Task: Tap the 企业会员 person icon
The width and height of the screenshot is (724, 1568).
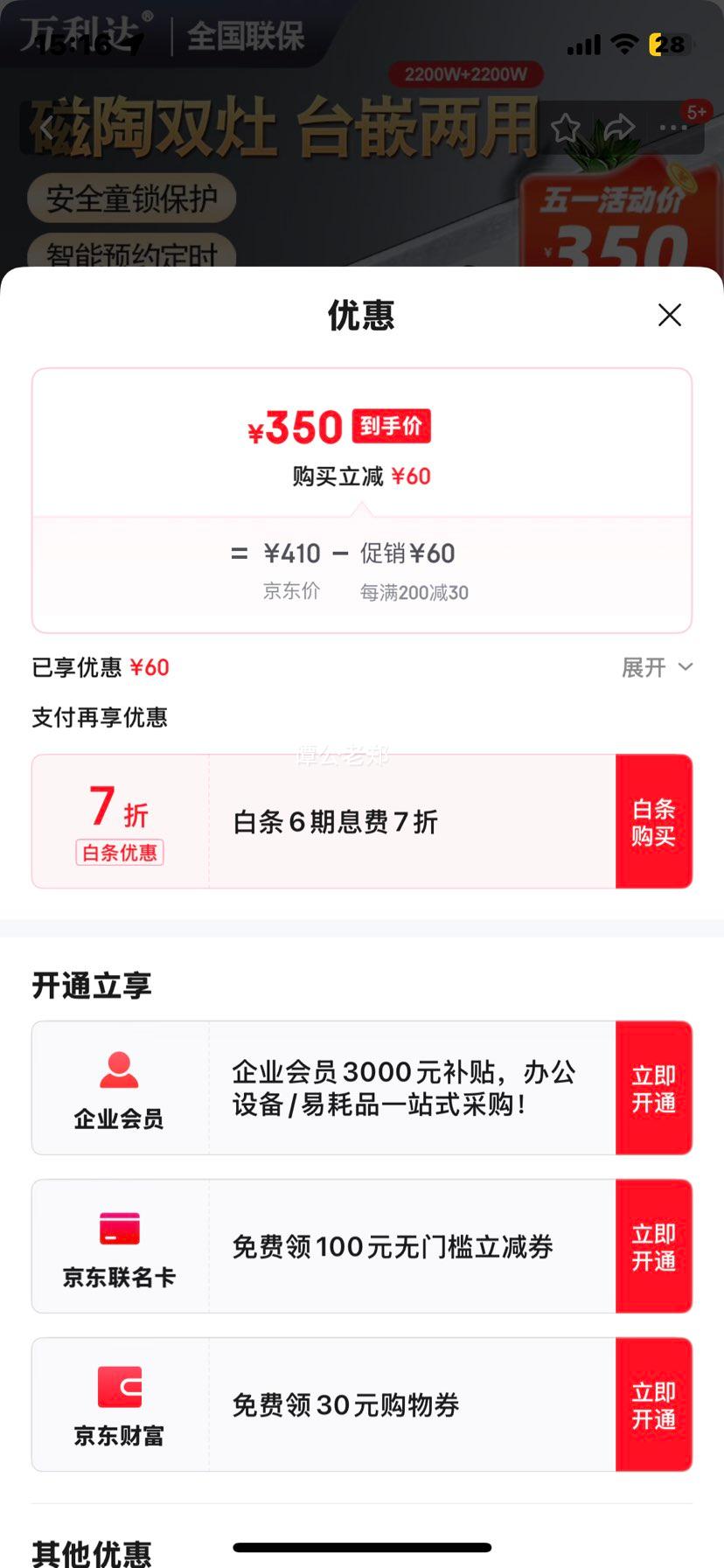Action: (119, 1069)
